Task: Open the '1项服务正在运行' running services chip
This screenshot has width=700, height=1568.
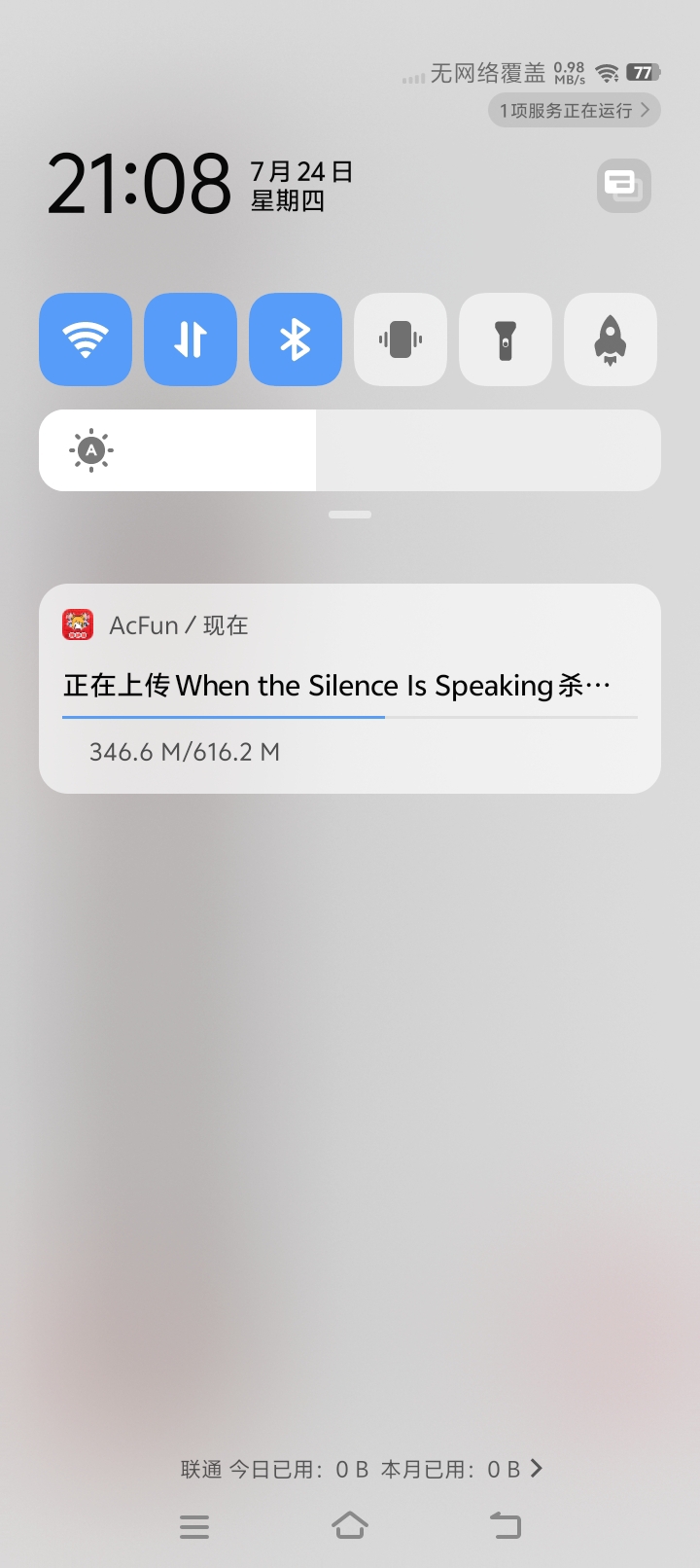Action: click(x=574, y=110)
